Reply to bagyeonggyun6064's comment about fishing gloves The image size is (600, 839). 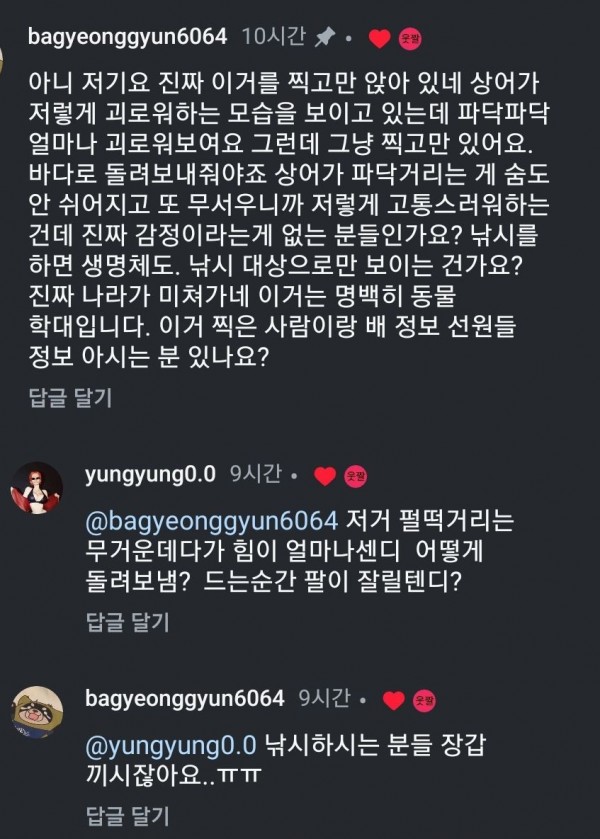[127, 812]
